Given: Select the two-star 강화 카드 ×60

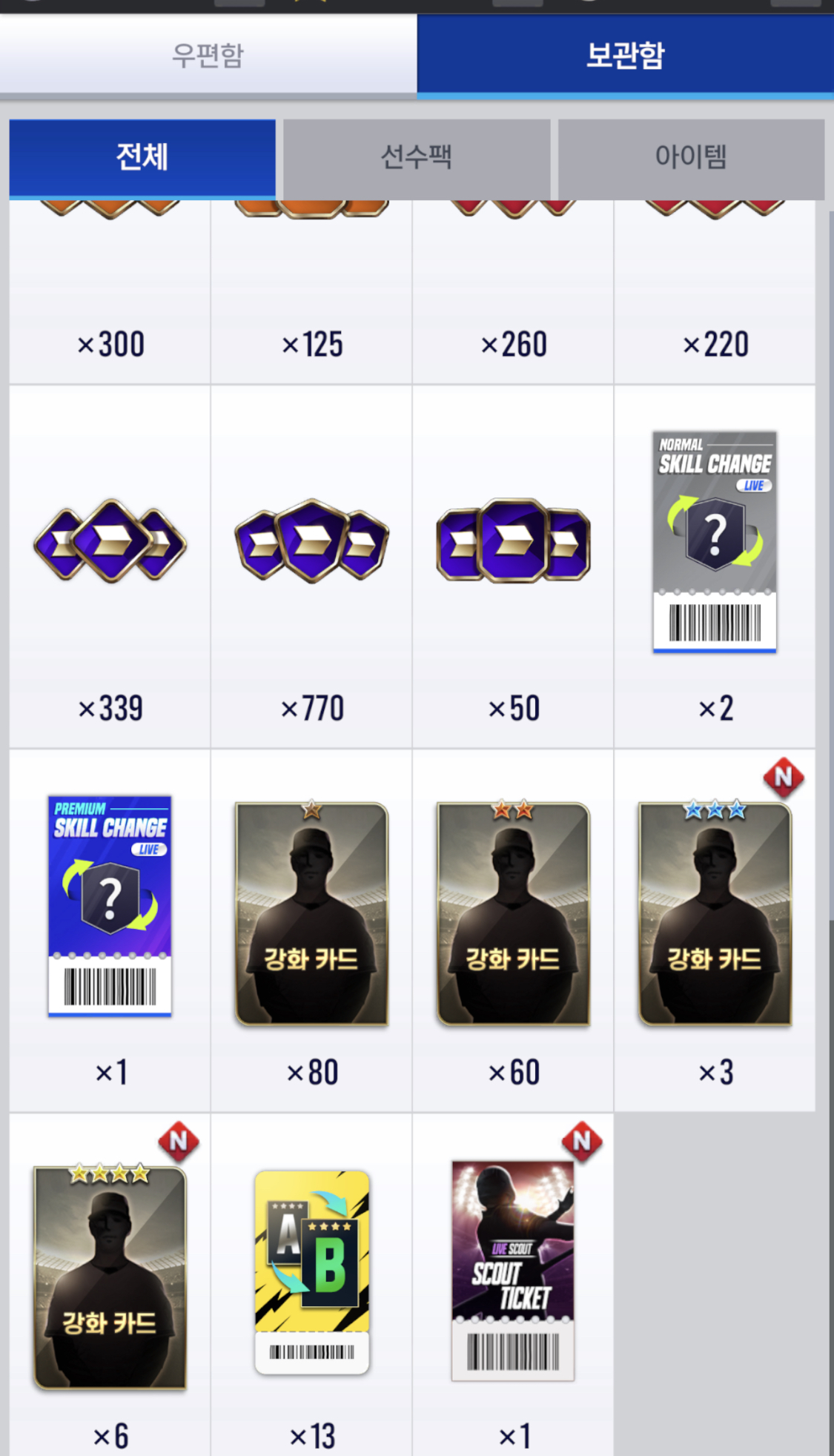Looking at the screenshot, I should click(513, 914).
